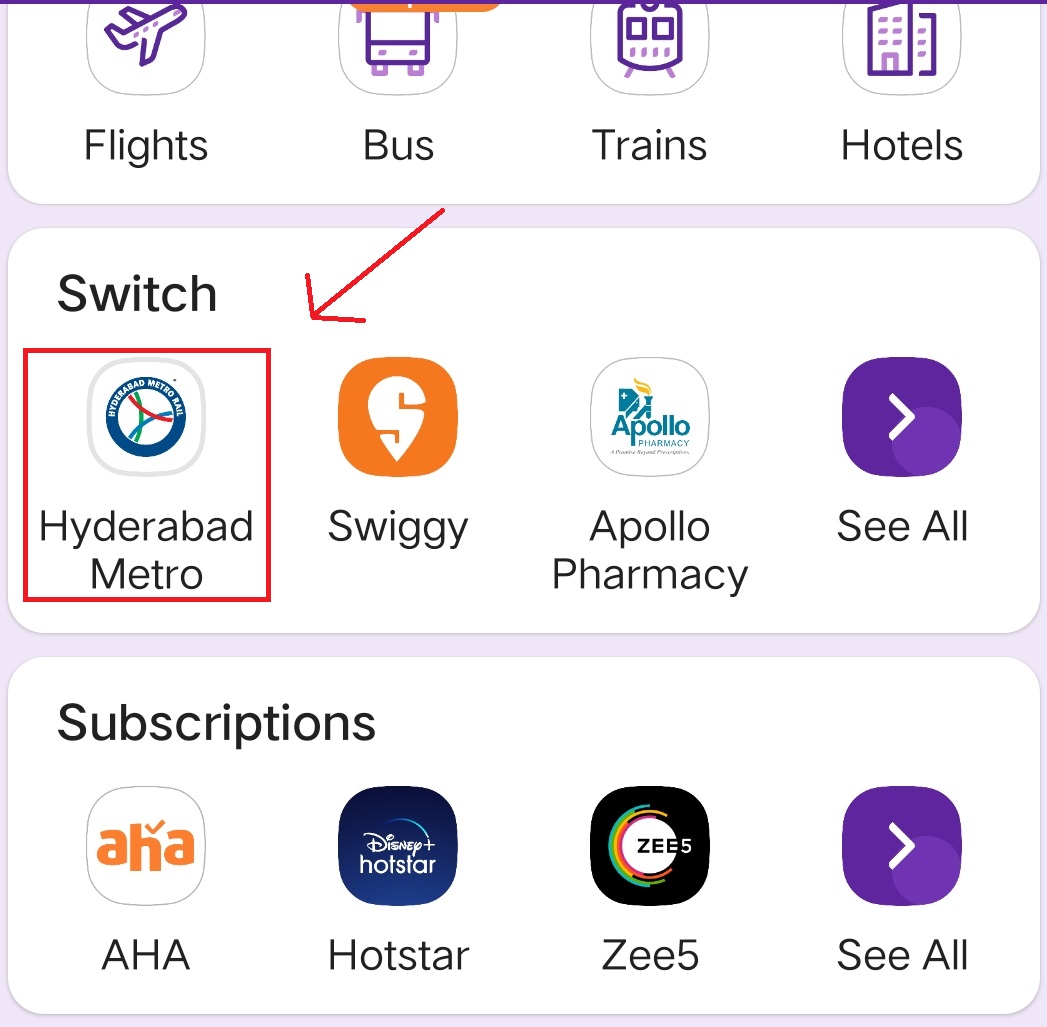The height and width of the screenshot is (1027, 1047).
Task: Open Zee5 subscription
Action: click(x=650, y=845)
